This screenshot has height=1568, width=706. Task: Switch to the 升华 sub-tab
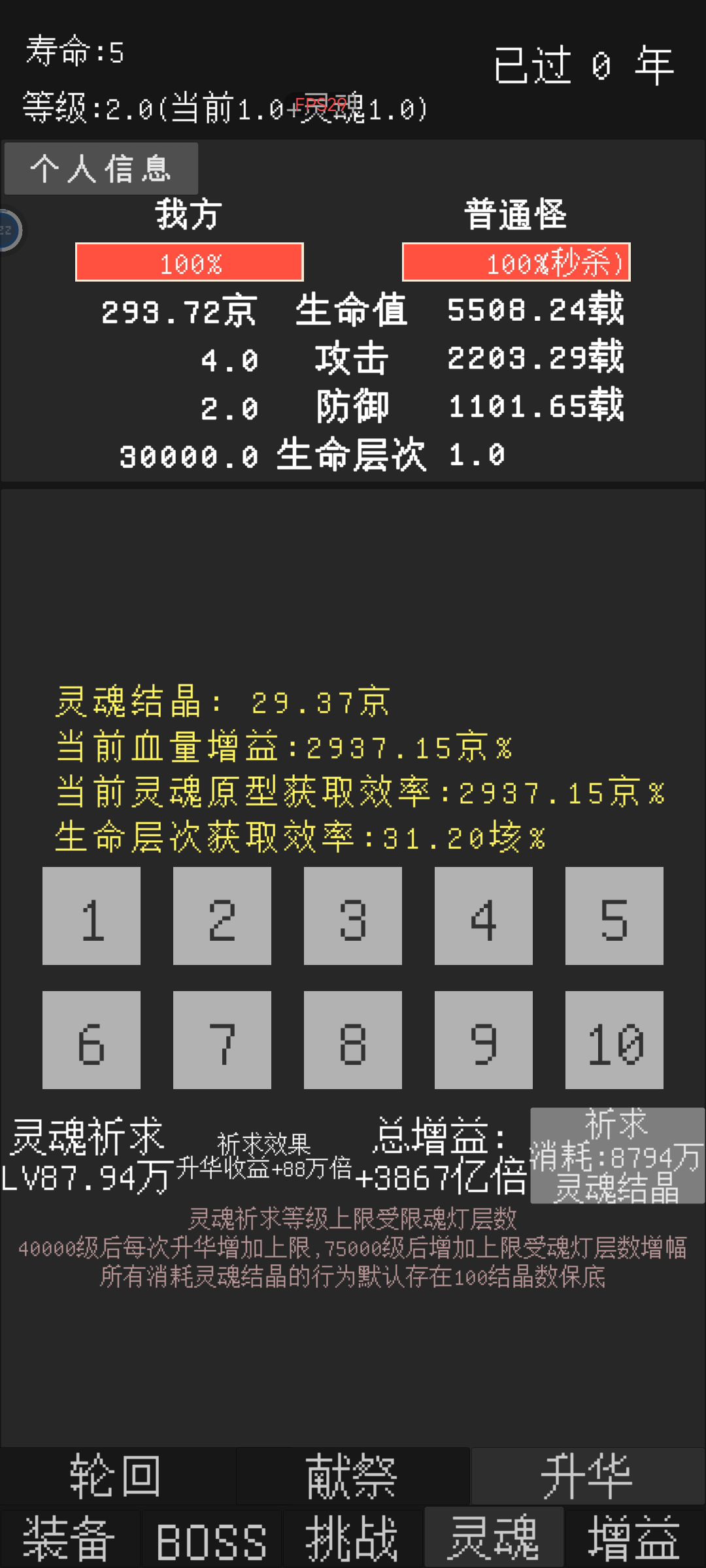(587, 1475)
